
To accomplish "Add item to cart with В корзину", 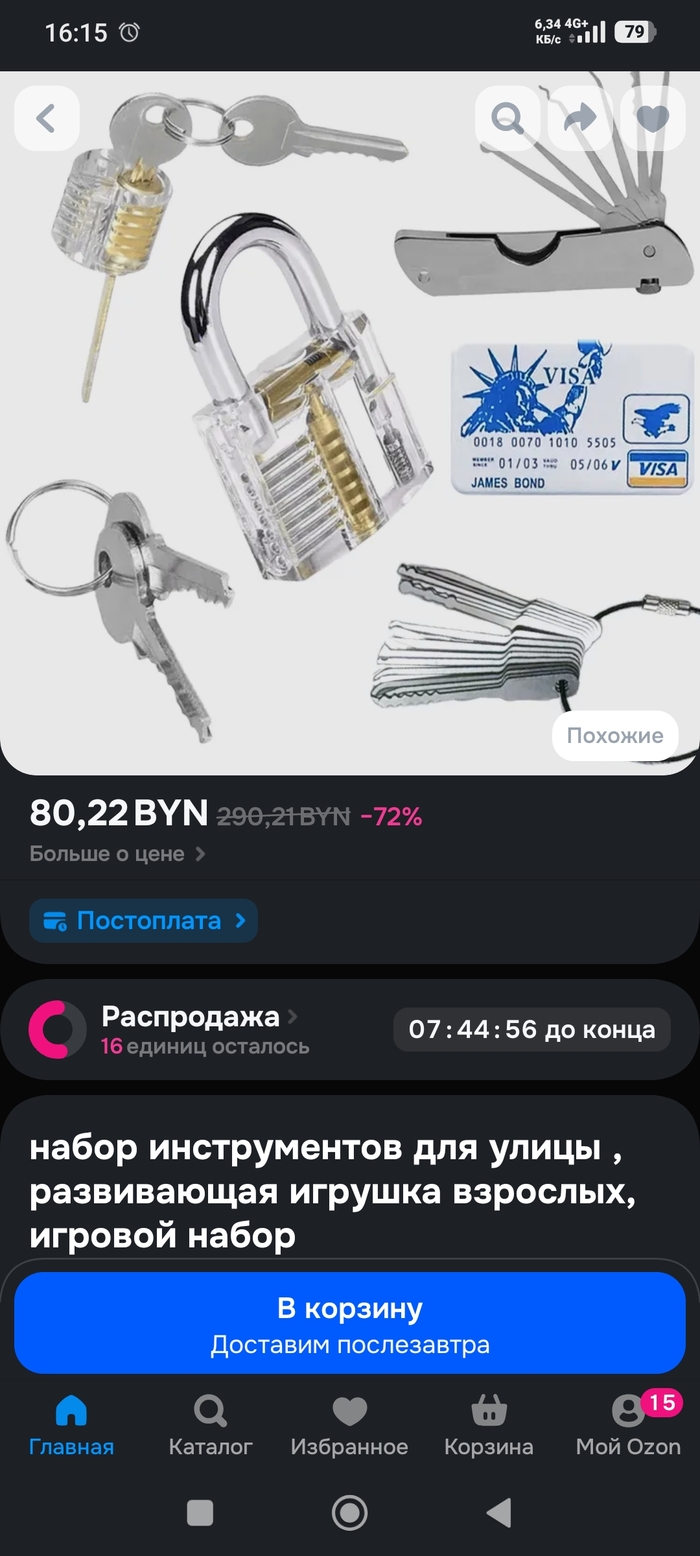I will (349, 1323).
